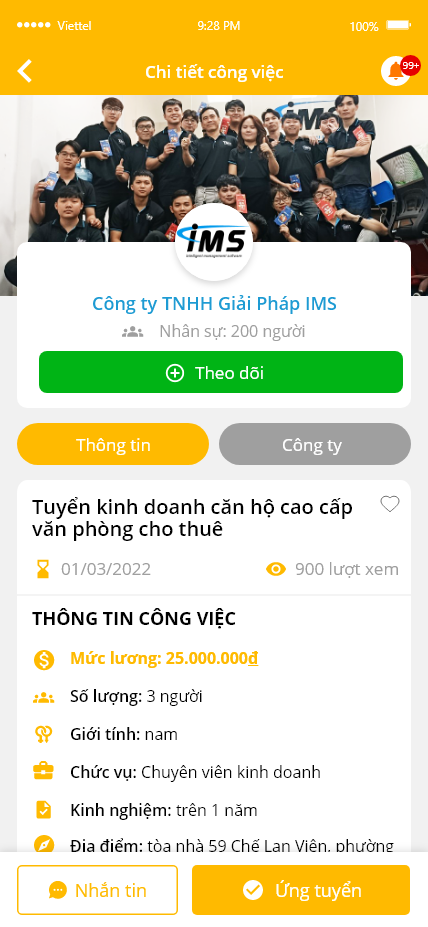Apply for the job with Ứng tuyển
428x927 pixels.
click(301, 890)
